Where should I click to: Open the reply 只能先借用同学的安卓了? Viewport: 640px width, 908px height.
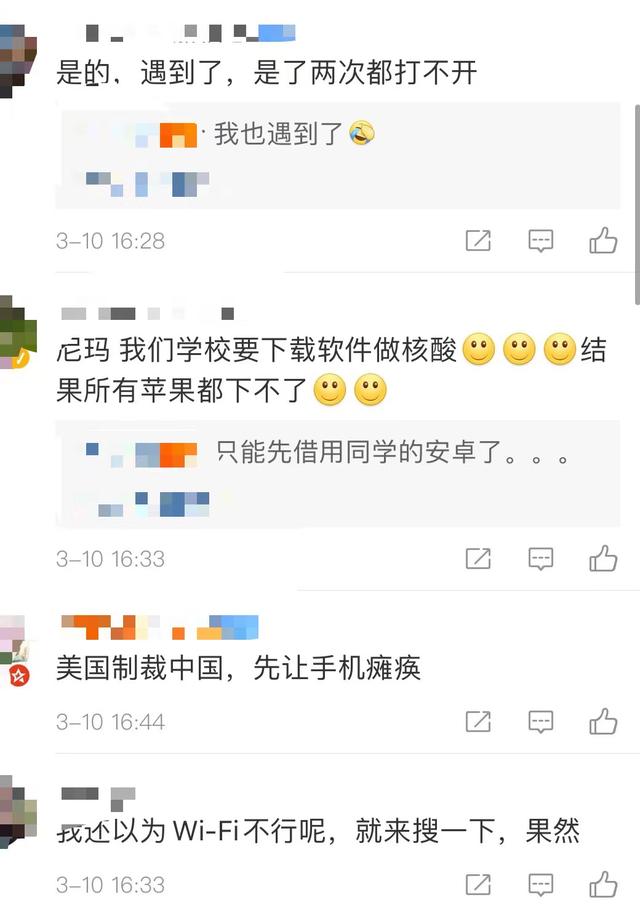[392, 454]
